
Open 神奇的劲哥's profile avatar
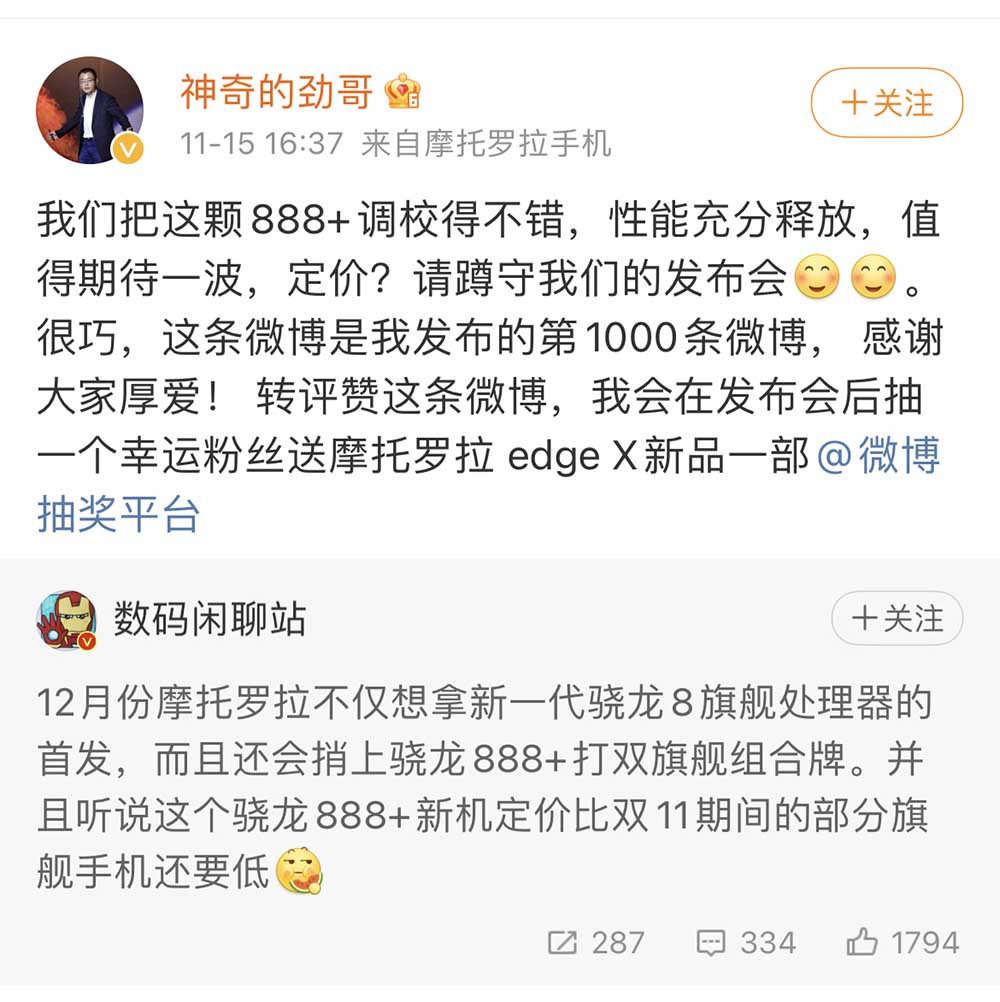pyautogui.click(x=90, y=109)
